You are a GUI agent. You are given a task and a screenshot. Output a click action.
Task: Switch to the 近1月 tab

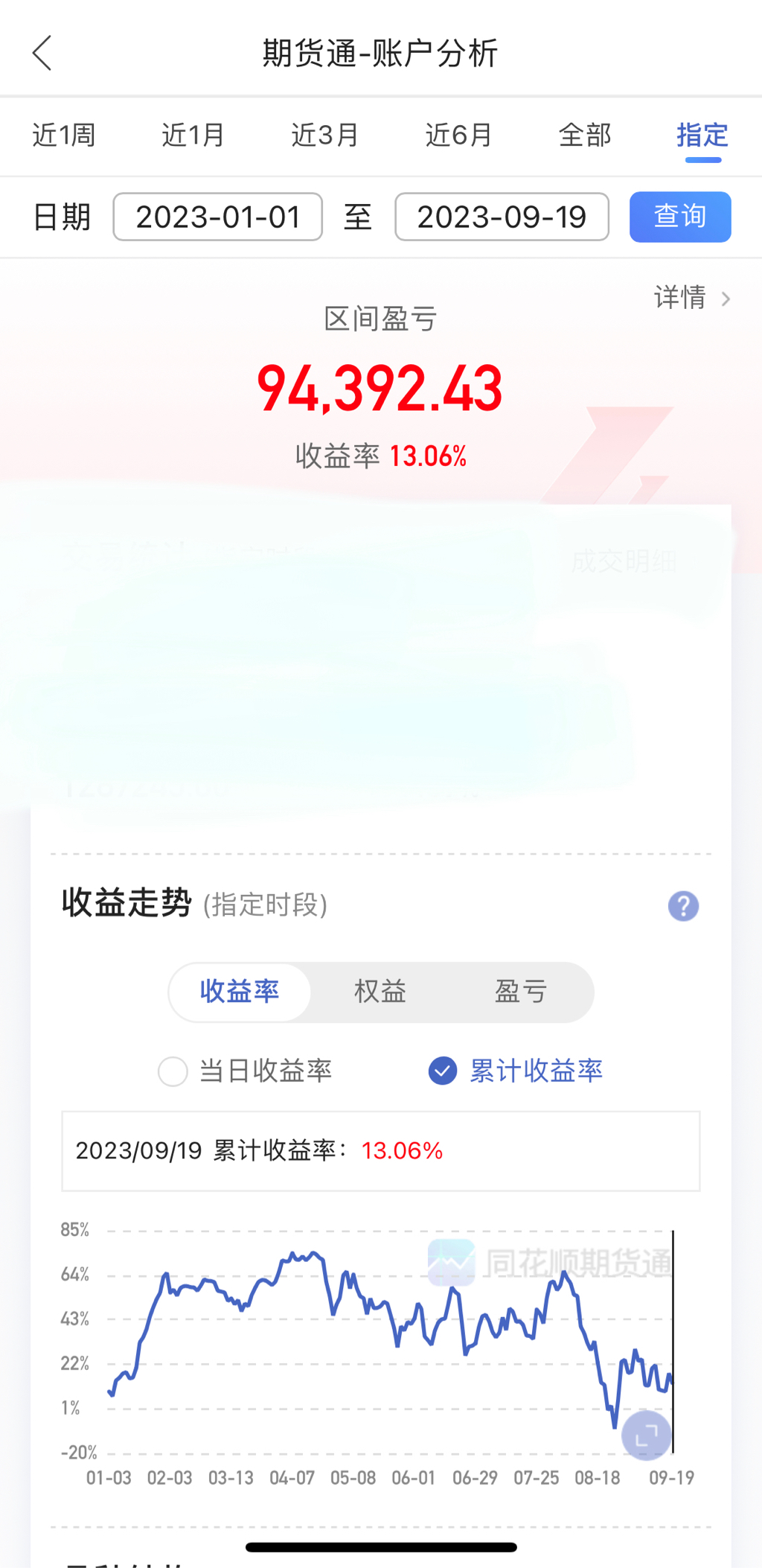(x=193, y=136)
